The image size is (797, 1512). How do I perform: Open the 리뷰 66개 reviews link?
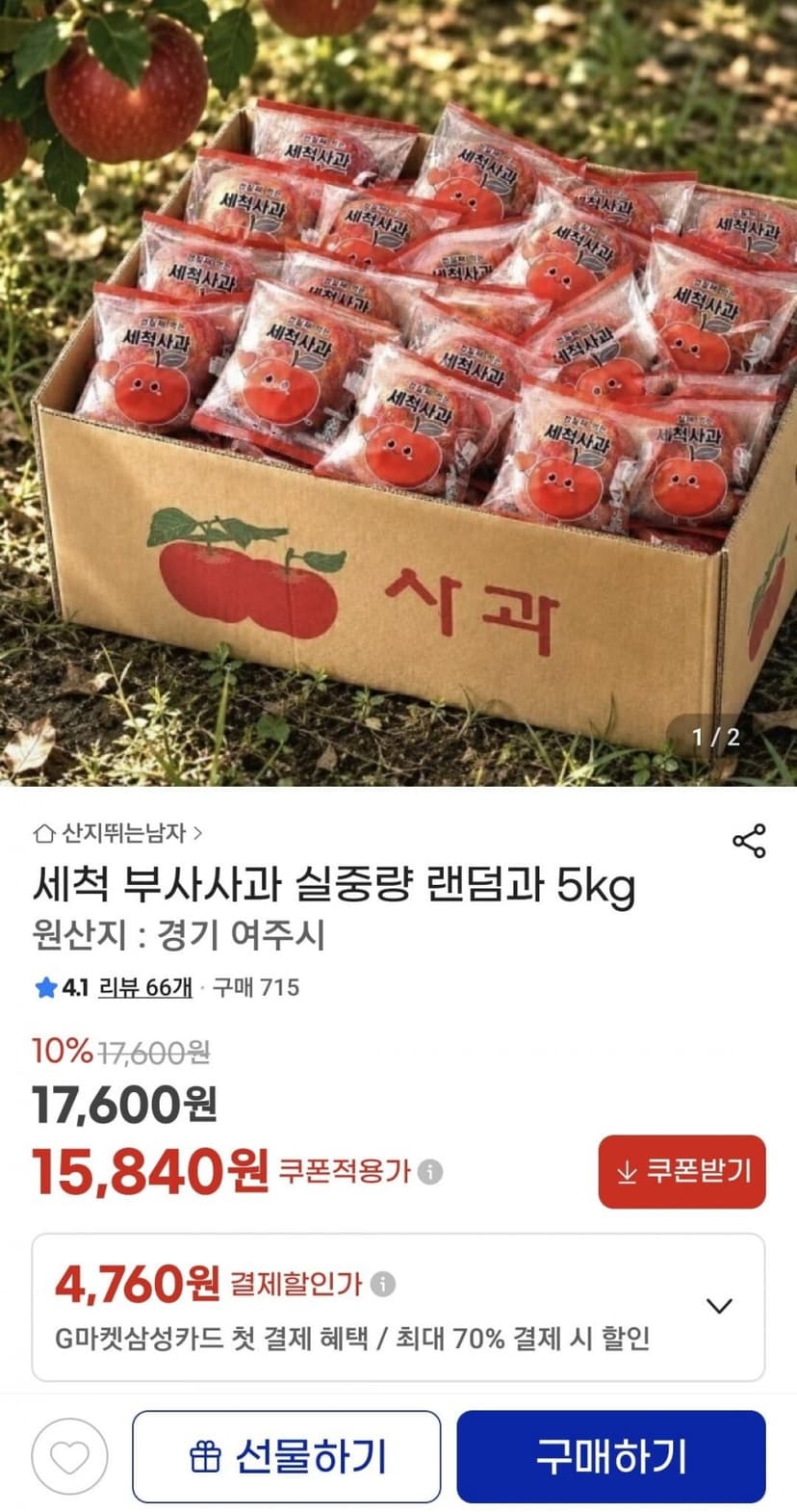[145, 987]
